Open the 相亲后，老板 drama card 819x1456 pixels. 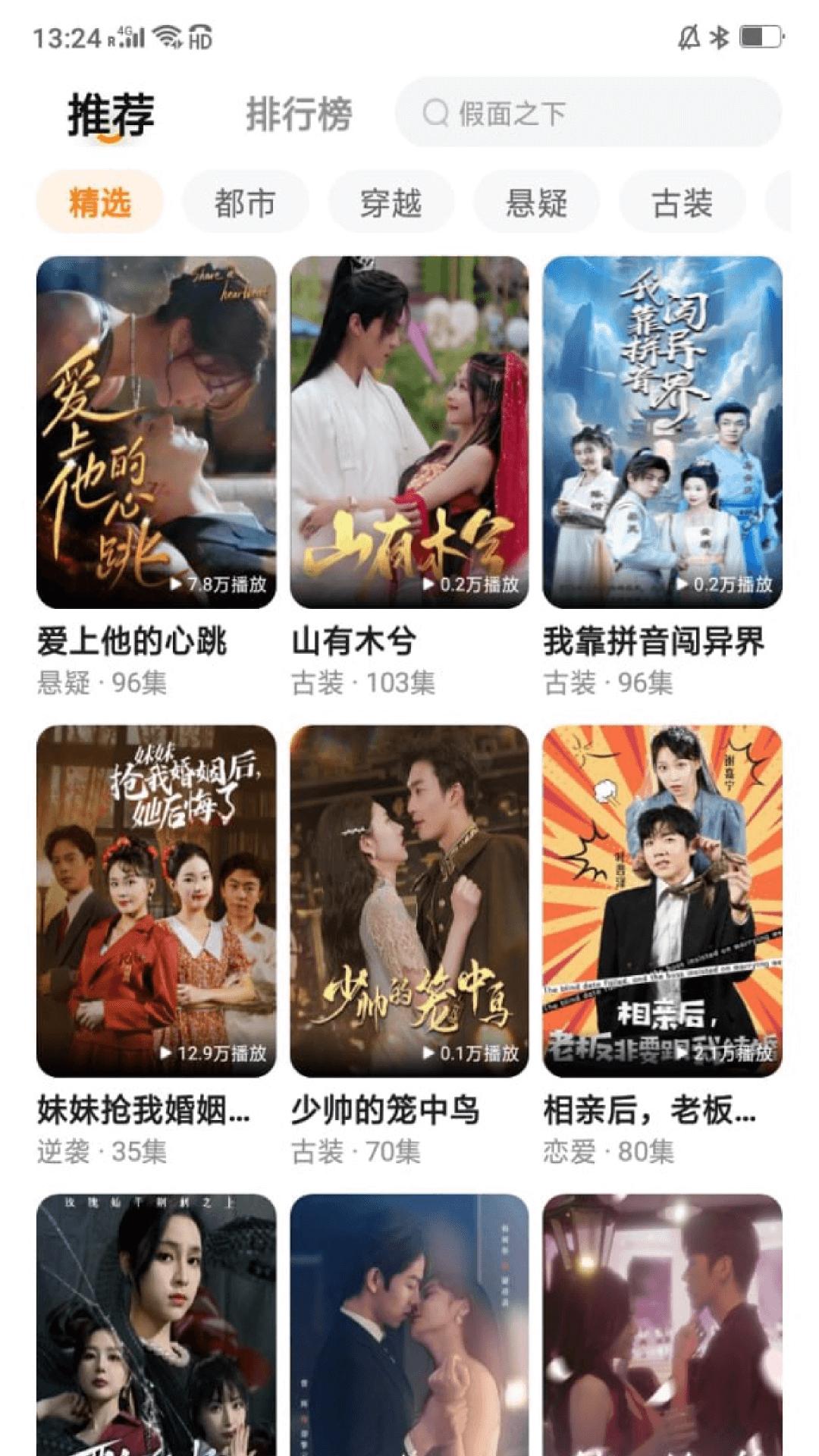point(662,901)
